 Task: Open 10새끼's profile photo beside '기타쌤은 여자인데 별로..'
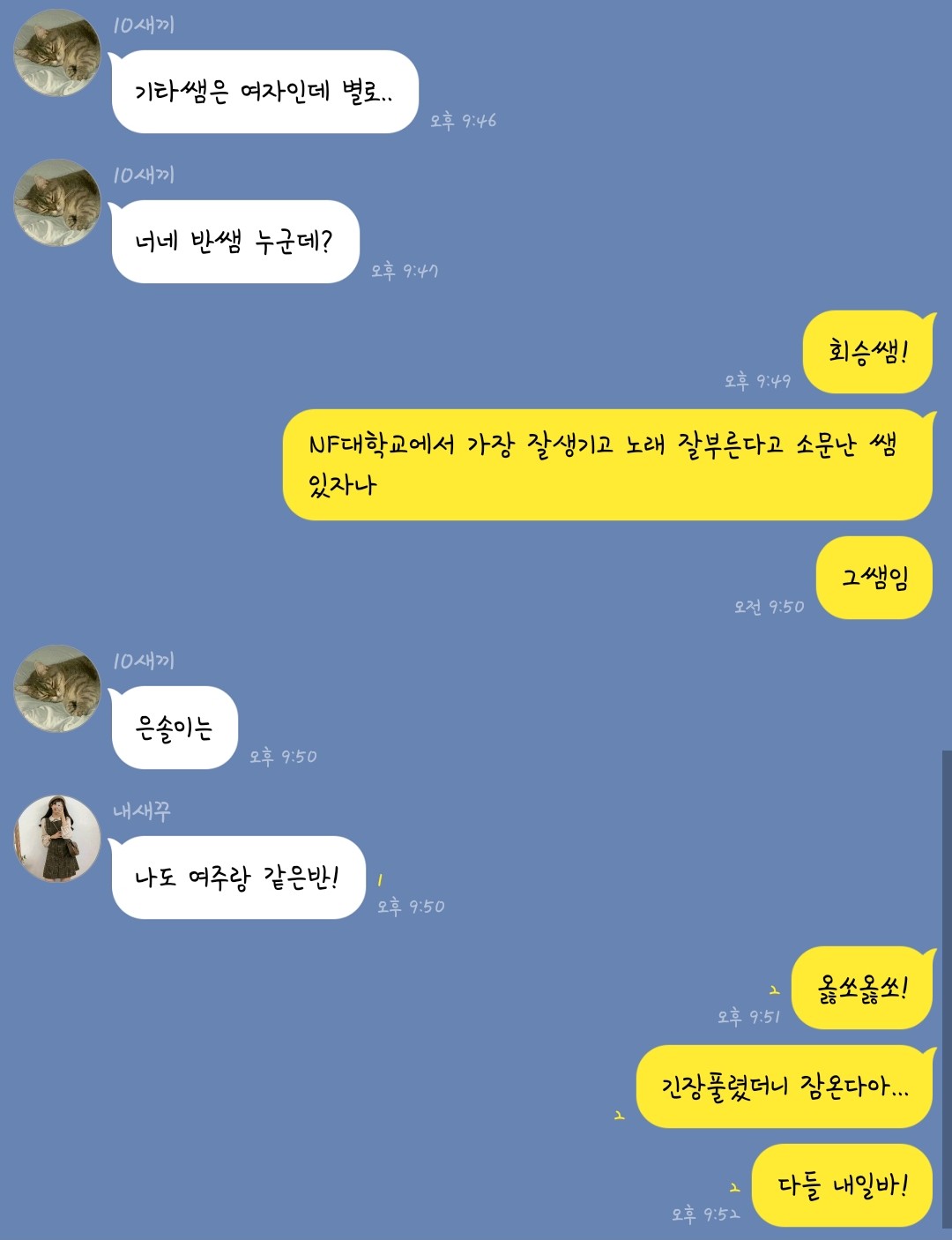click(57, 53)
